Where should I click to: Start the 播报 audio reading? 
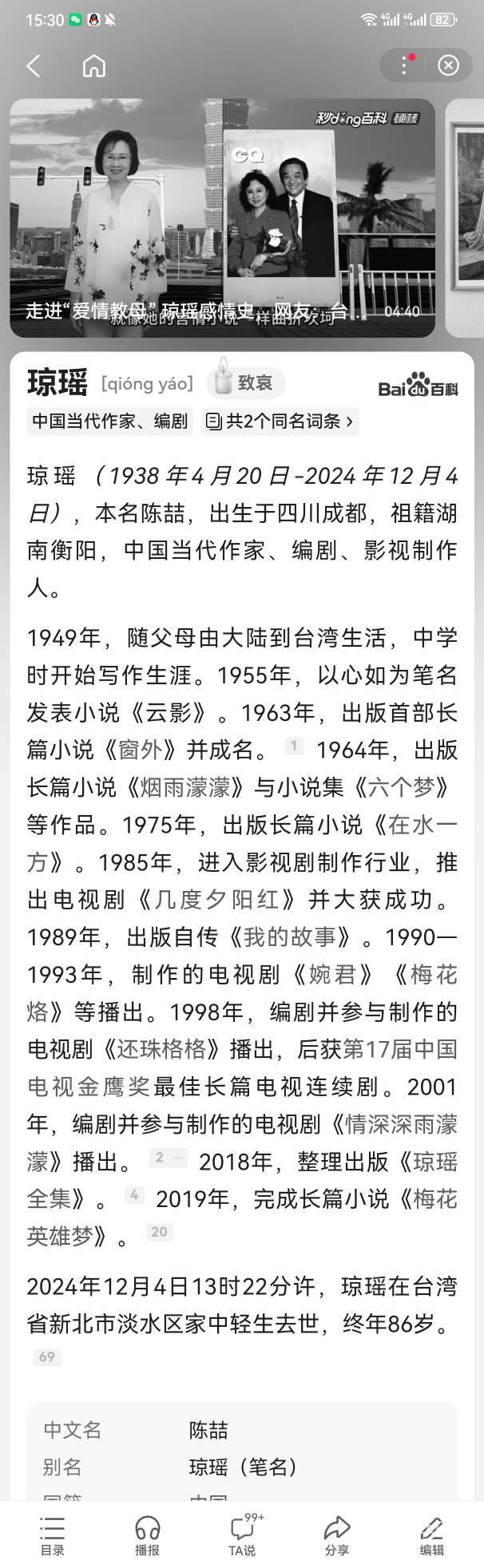tap(147, 1534)
